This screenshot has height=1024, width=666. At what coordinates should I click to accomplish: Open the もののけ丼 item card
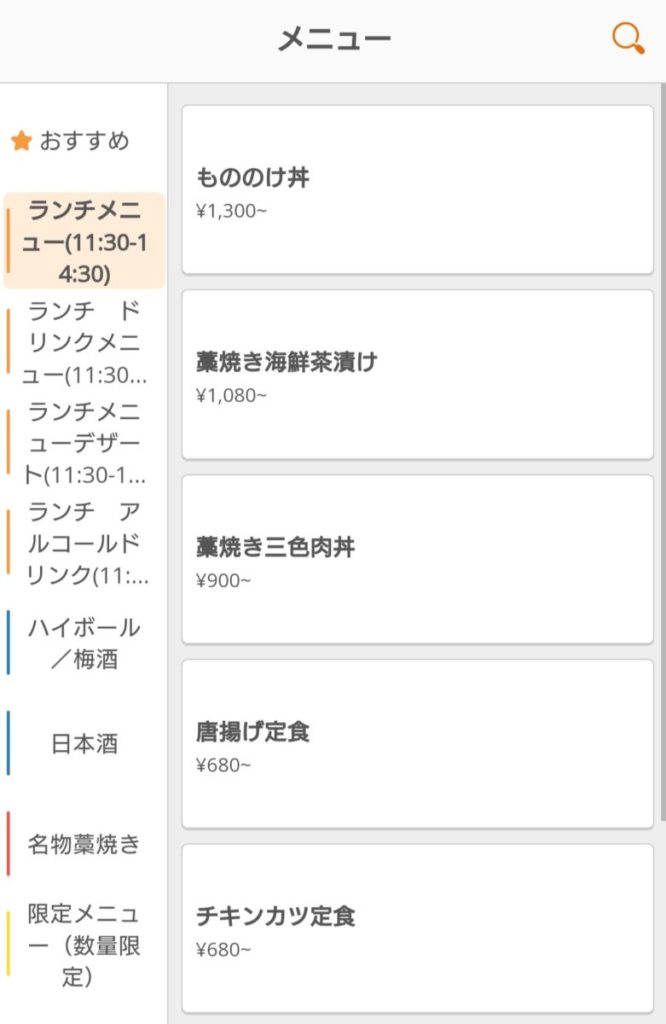click(417, 190)
